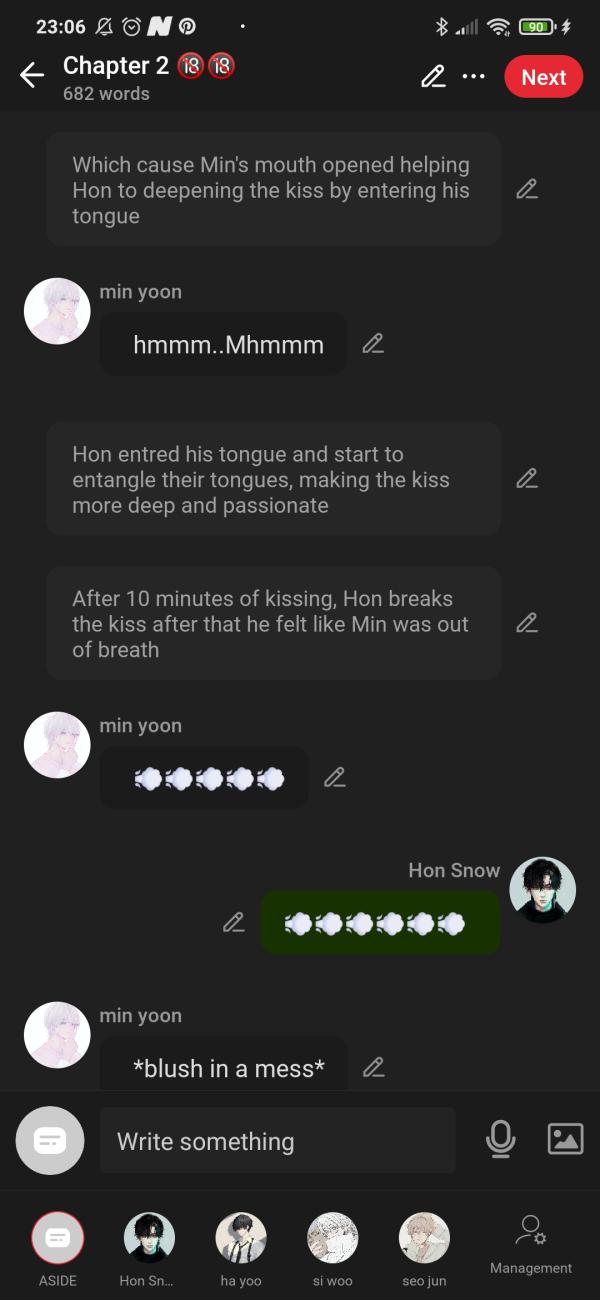Open character Management
The width and height of the screenshot is (600, 1300).
530,1243
